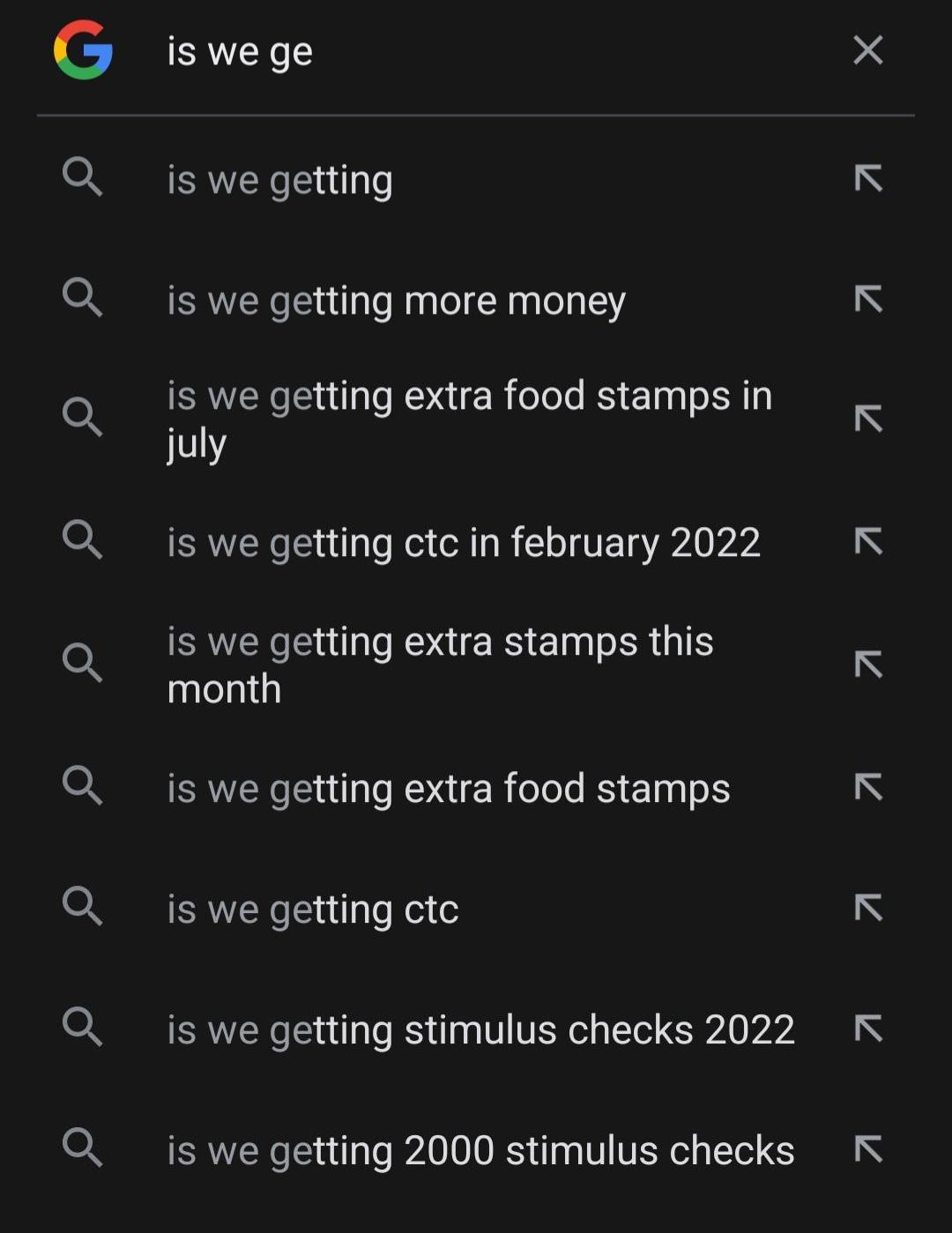Pick "is we getting extra stamps this month"
This screenshot has width=952, height=1233.
click(439, 665)
